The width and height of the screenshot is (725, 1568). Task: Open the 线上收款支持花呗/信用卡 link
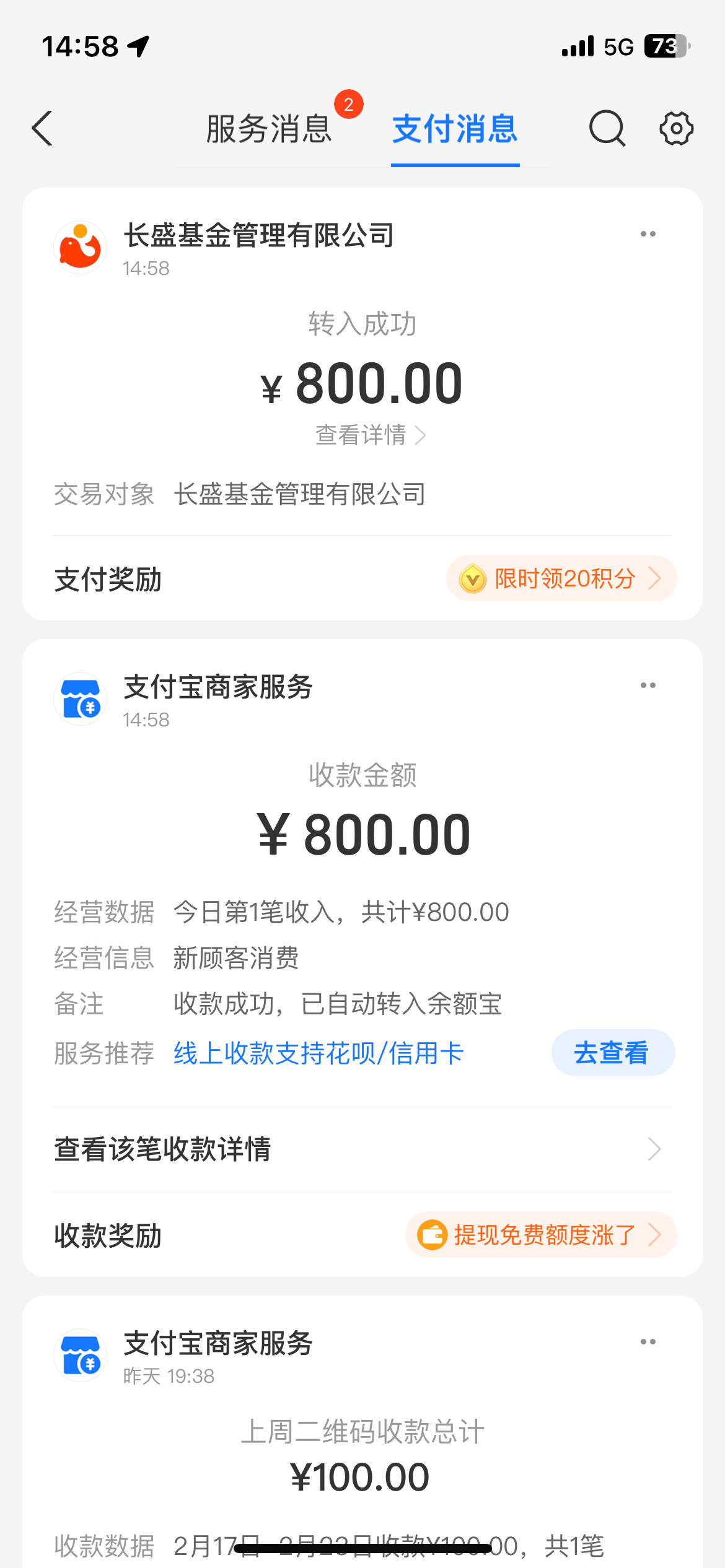point(319,1053)
